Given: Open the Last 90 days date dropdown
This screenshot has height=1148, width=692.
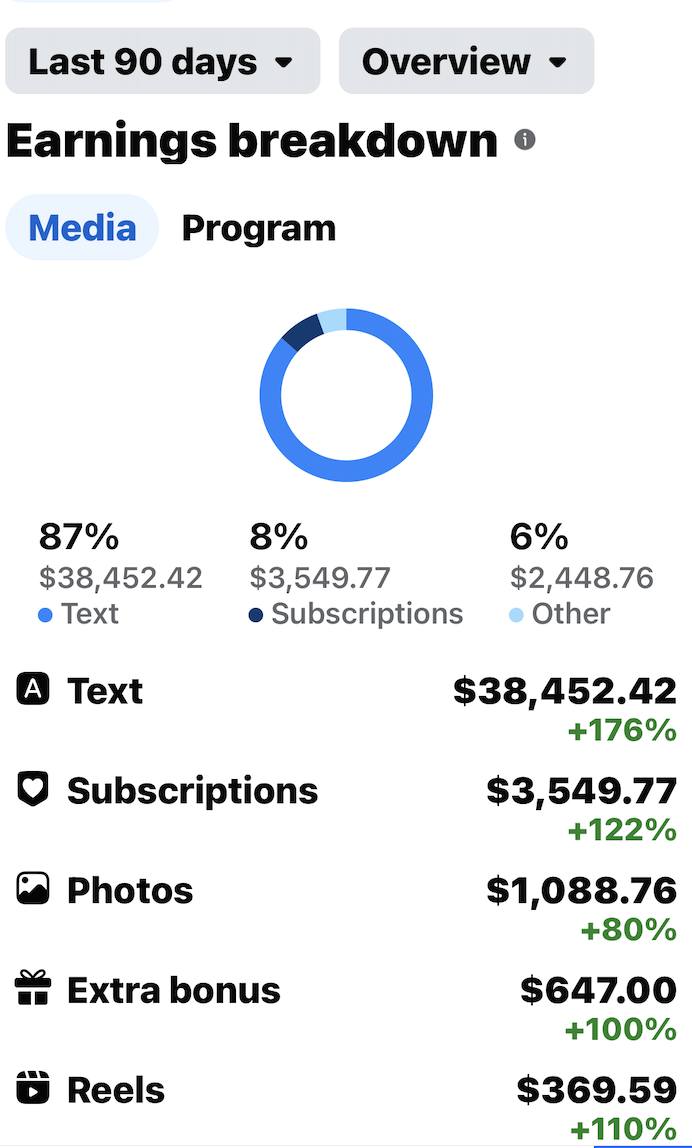Looking at the screenshot, I should coord(163,62).
